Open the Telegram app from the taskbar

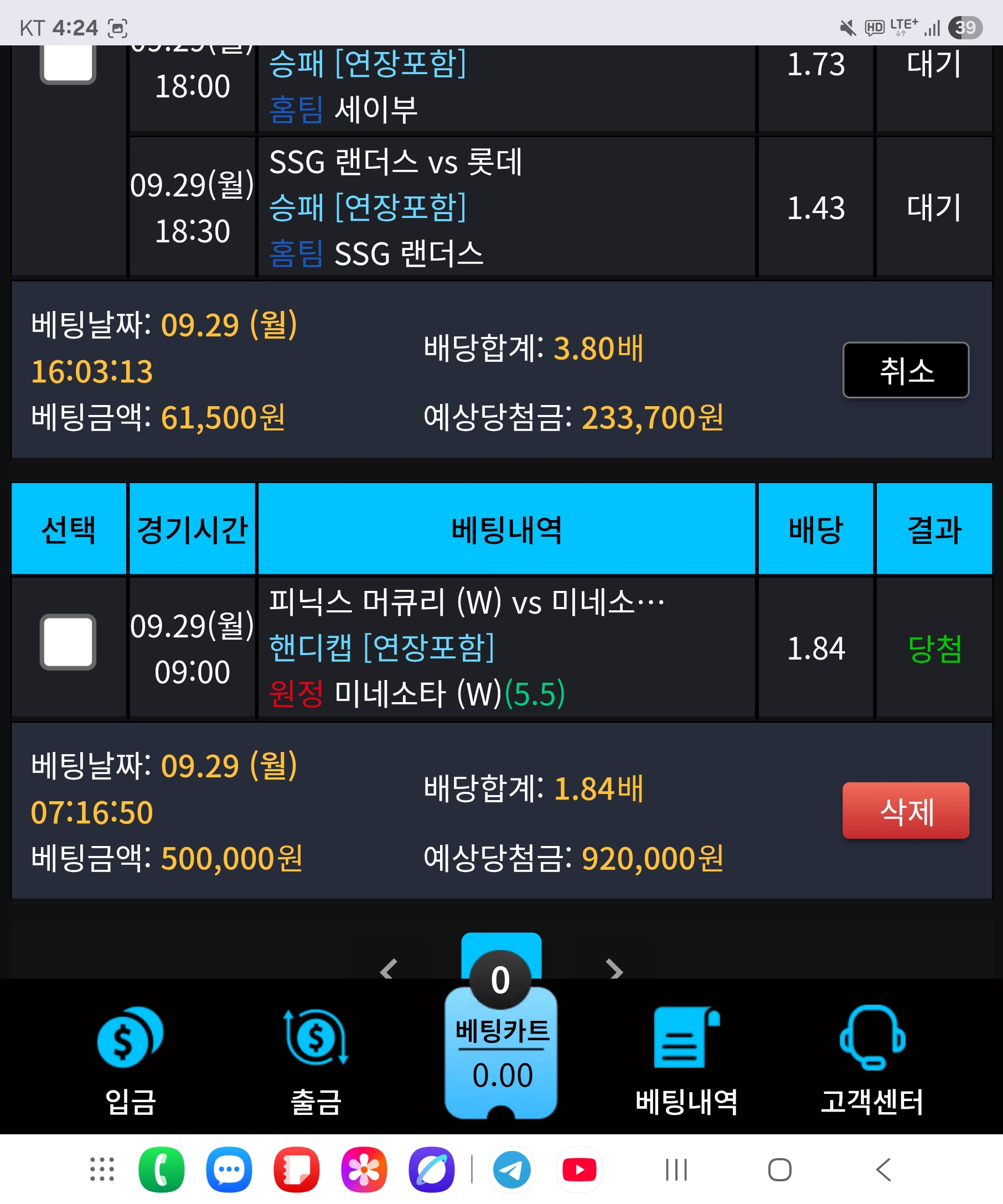coord(511,1170)
